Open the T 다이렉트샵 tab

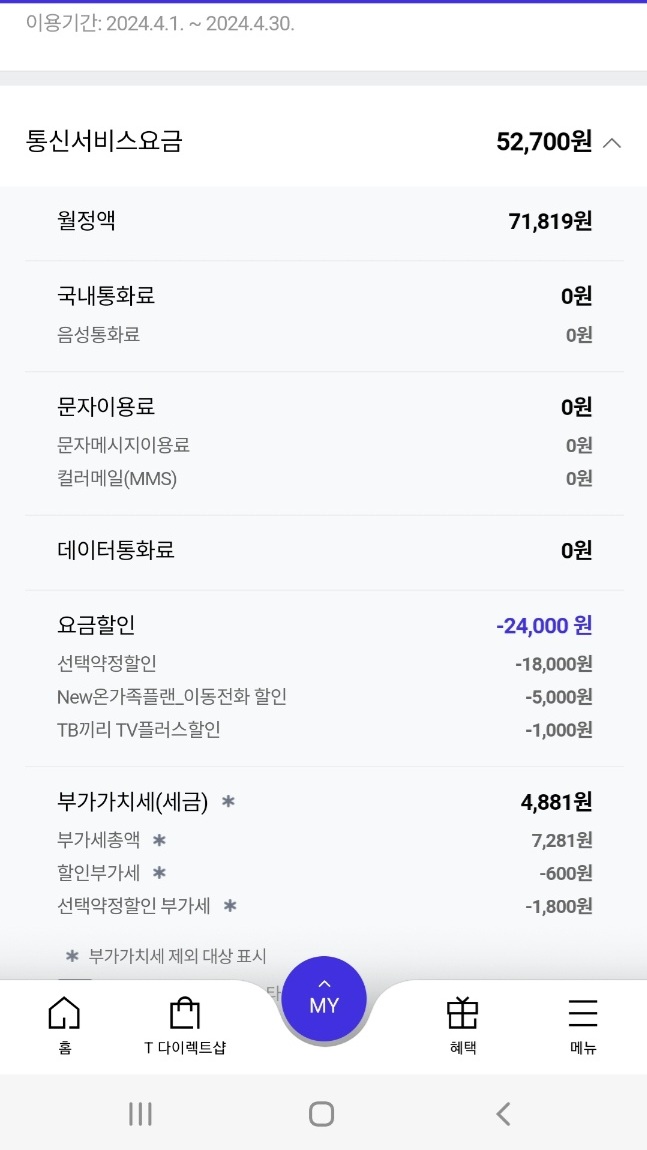coord(185,1025)
